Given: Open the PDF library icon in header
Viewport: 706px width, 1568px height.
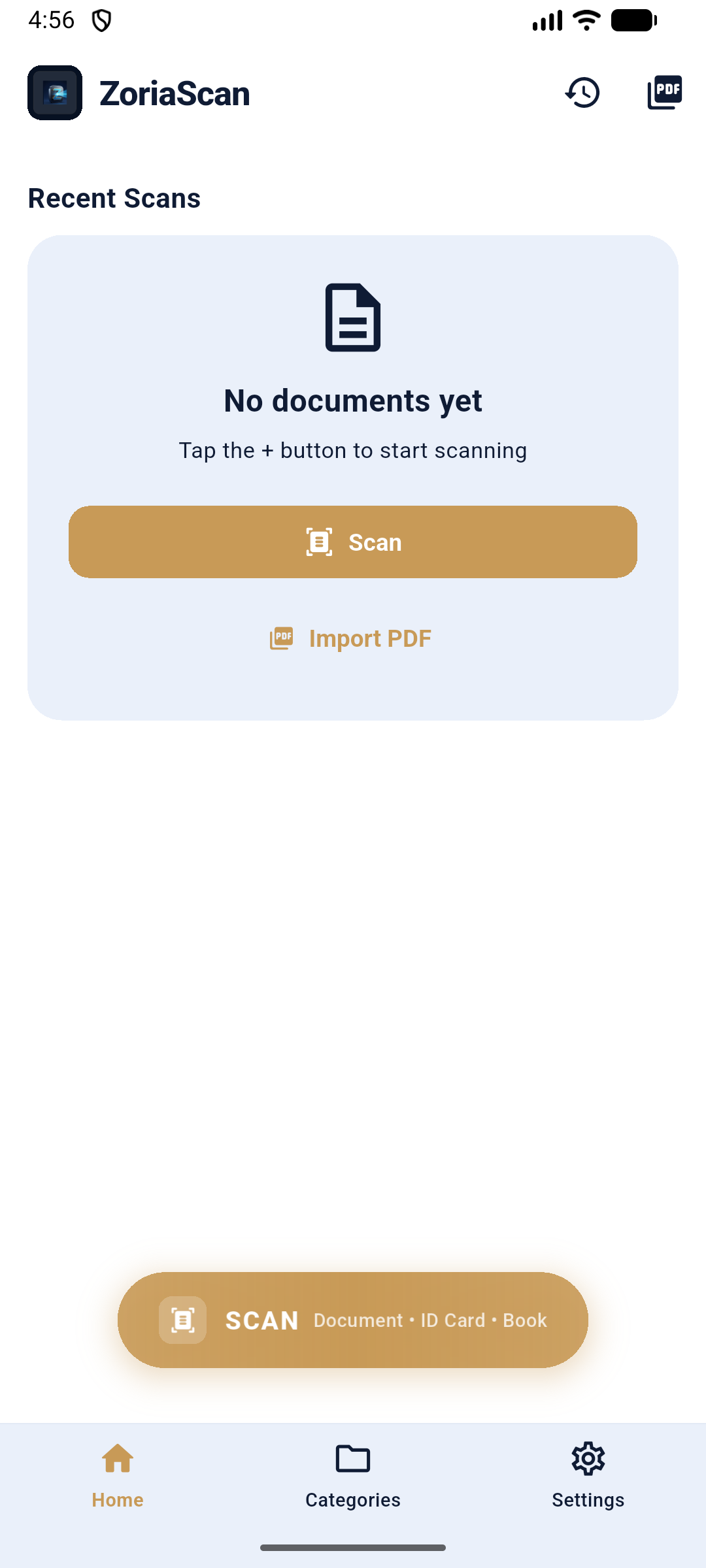Looking at the screenshot, I should (664, 93).
